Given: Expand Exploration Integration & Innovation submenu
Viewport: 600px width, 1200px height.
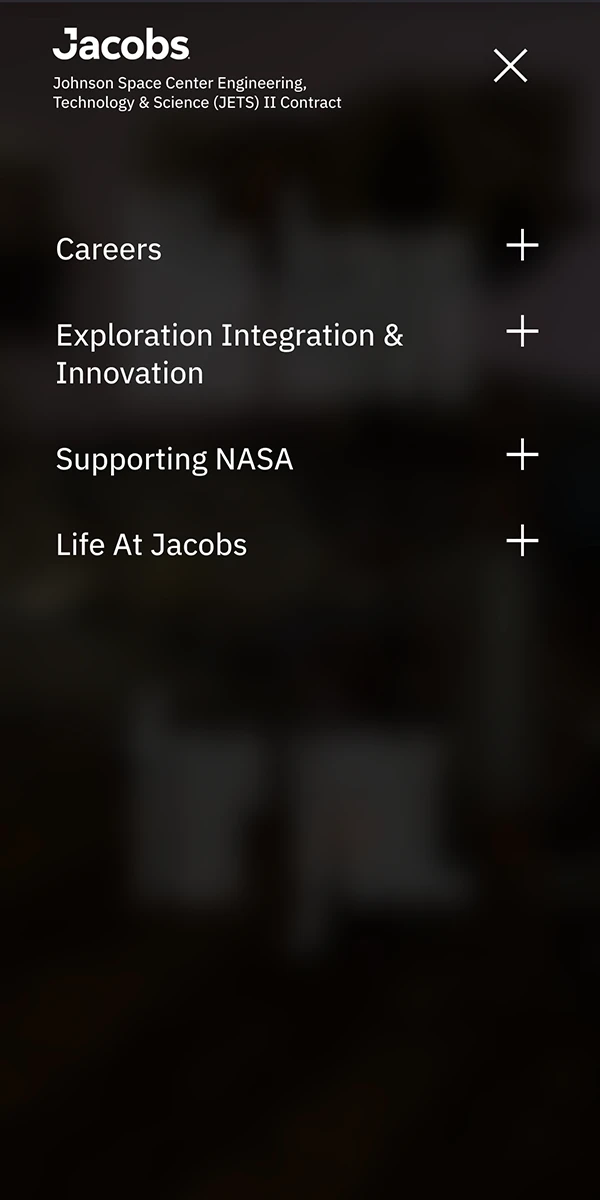Looking at the screenshot, I should [522, 331].
